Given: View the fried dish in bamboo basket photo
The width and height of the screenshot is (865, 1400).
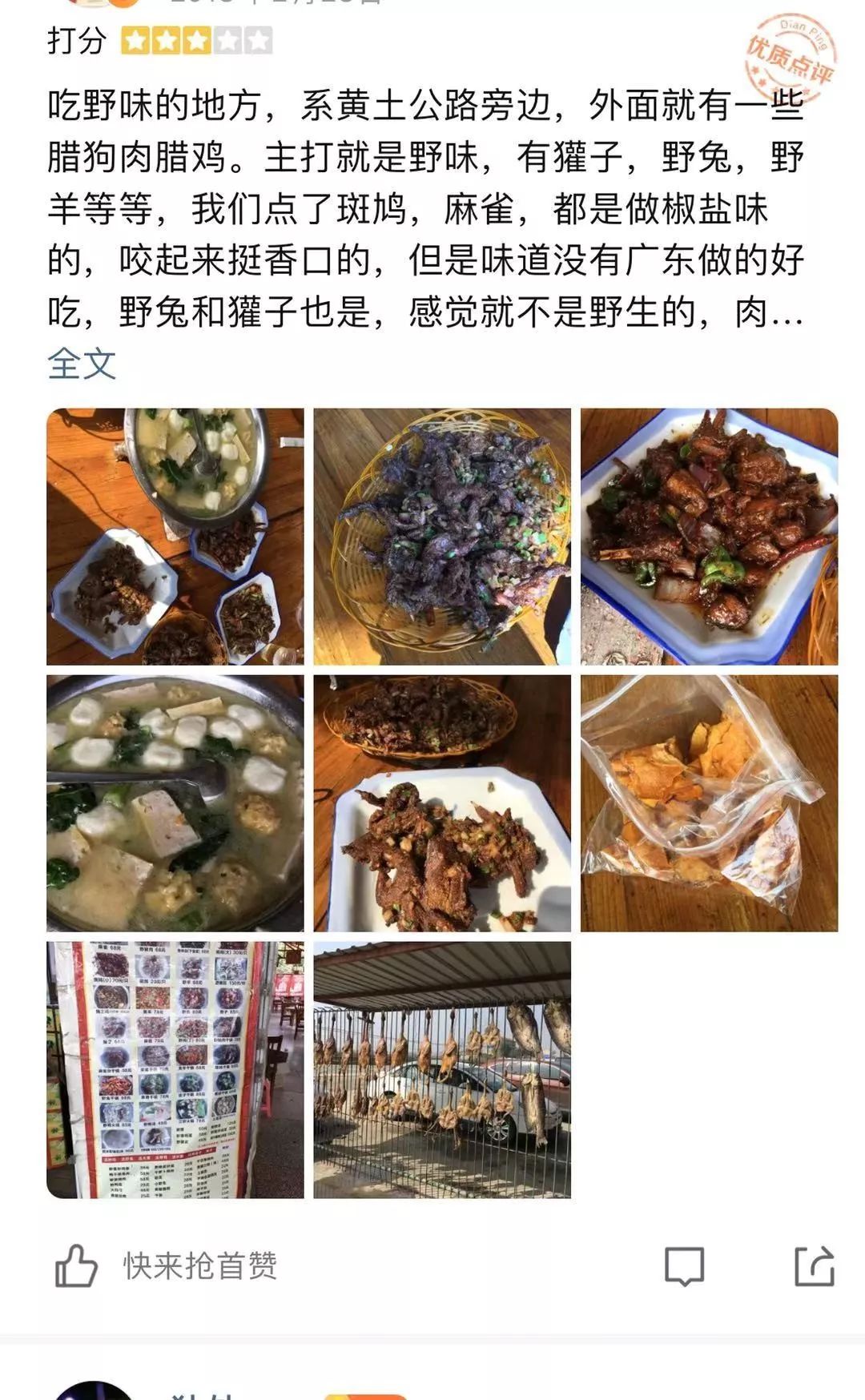Looking at the screenshot, I should point(442,537).
